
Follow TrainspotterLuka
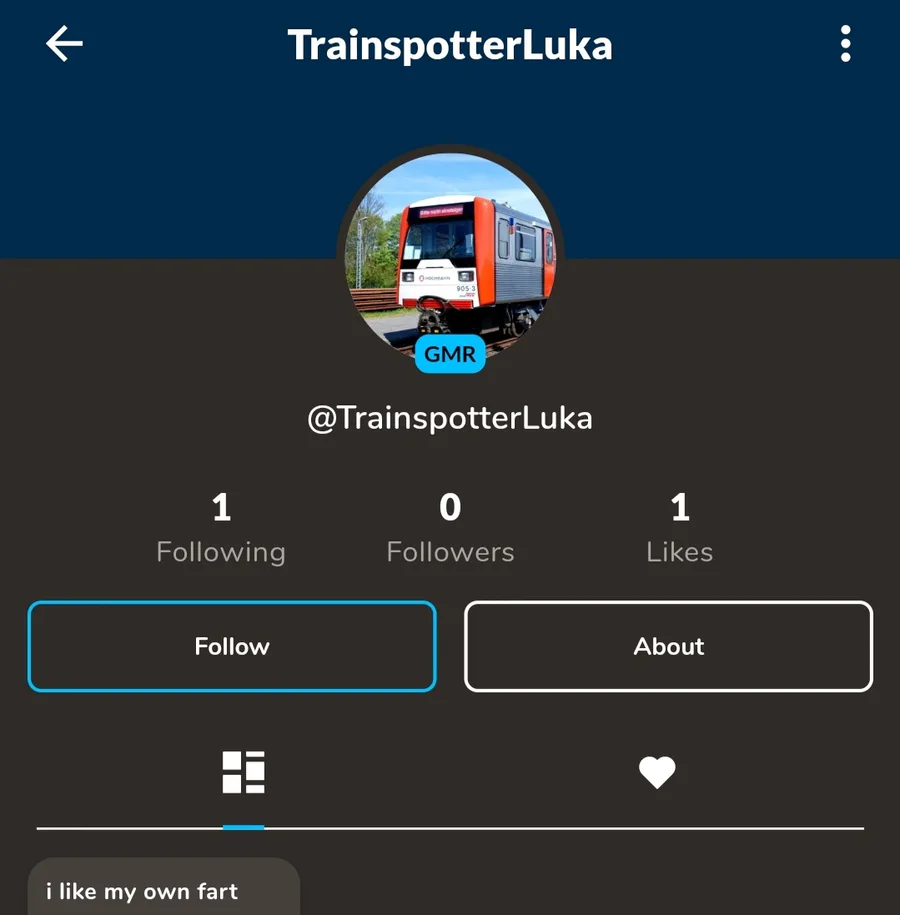[x=232, y=647]
